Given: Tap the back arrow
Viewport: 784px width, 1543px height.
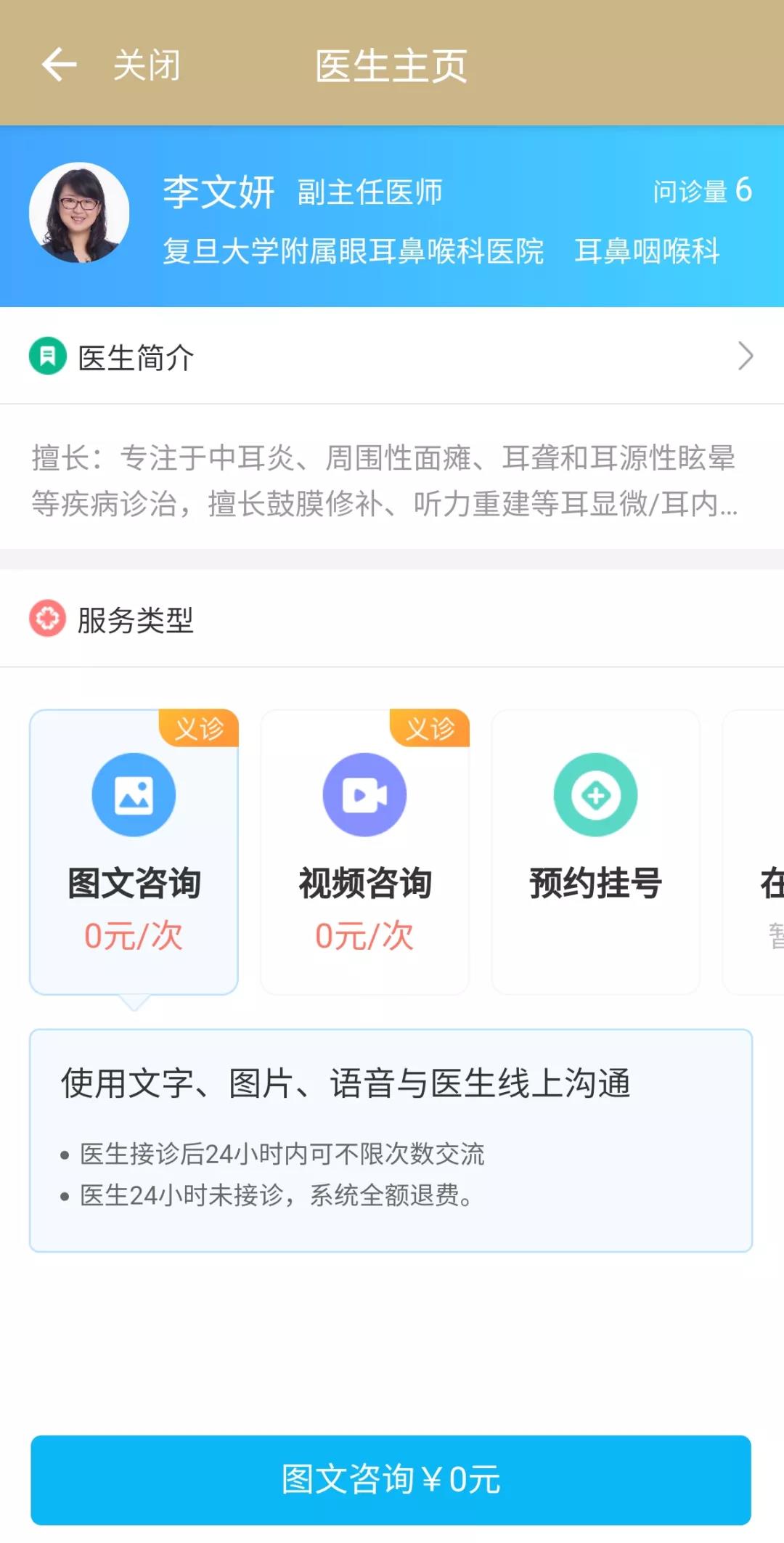Looking at the screenshot, I should pyautogui.click(x=60, y=65).
